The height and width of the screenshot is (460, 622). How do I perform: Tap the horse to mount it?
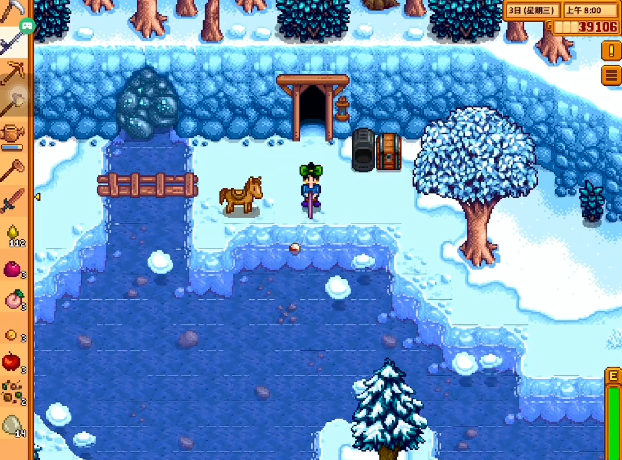click(240, 196)
